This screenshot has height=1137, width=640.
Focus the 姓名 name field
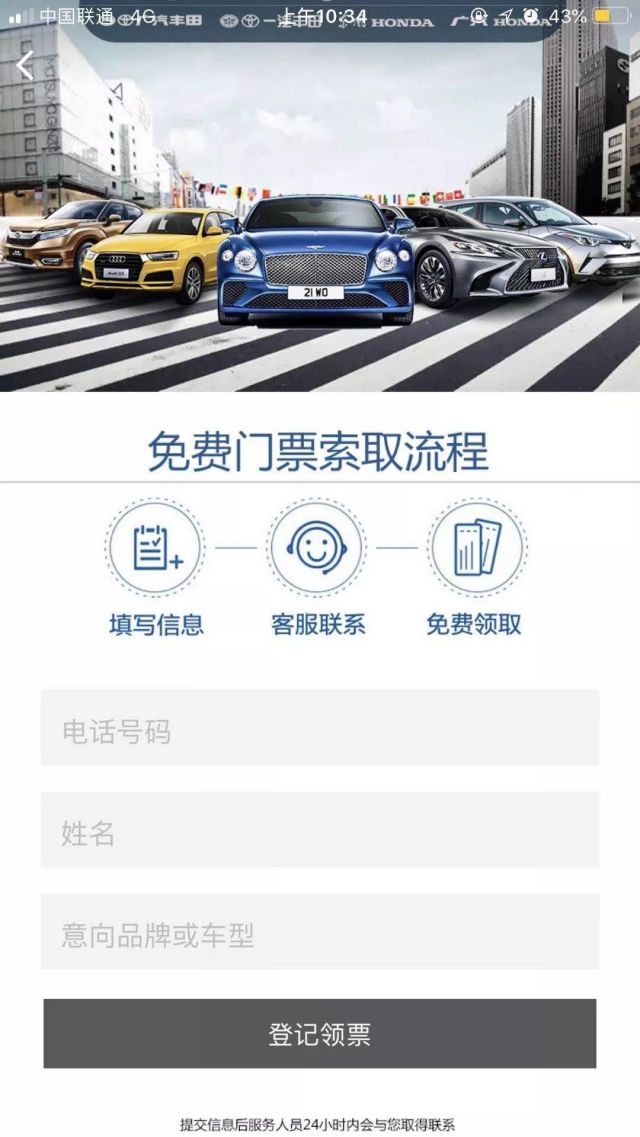[320, 830]
